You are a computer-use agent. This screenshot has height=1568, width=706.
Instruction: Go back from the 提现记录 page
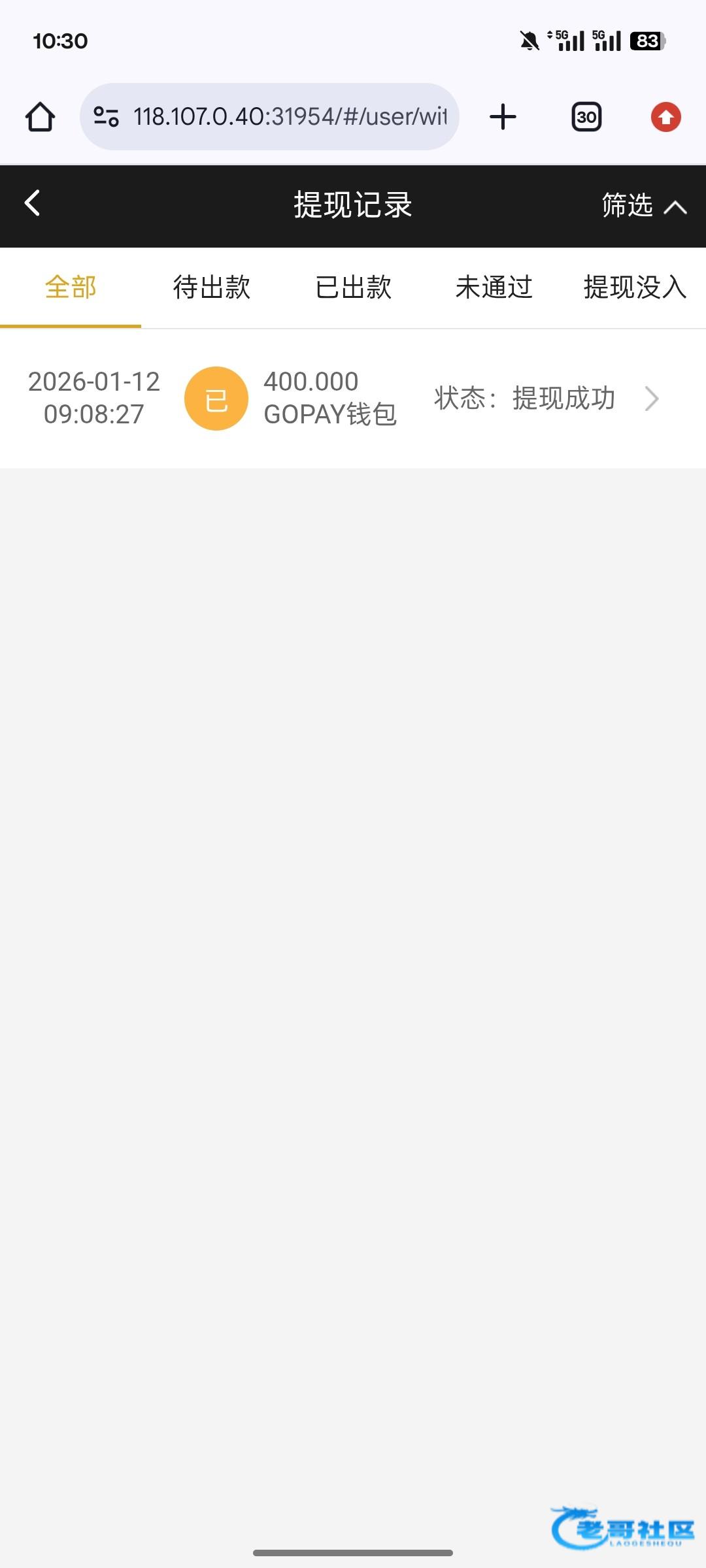tap(32, 203)
